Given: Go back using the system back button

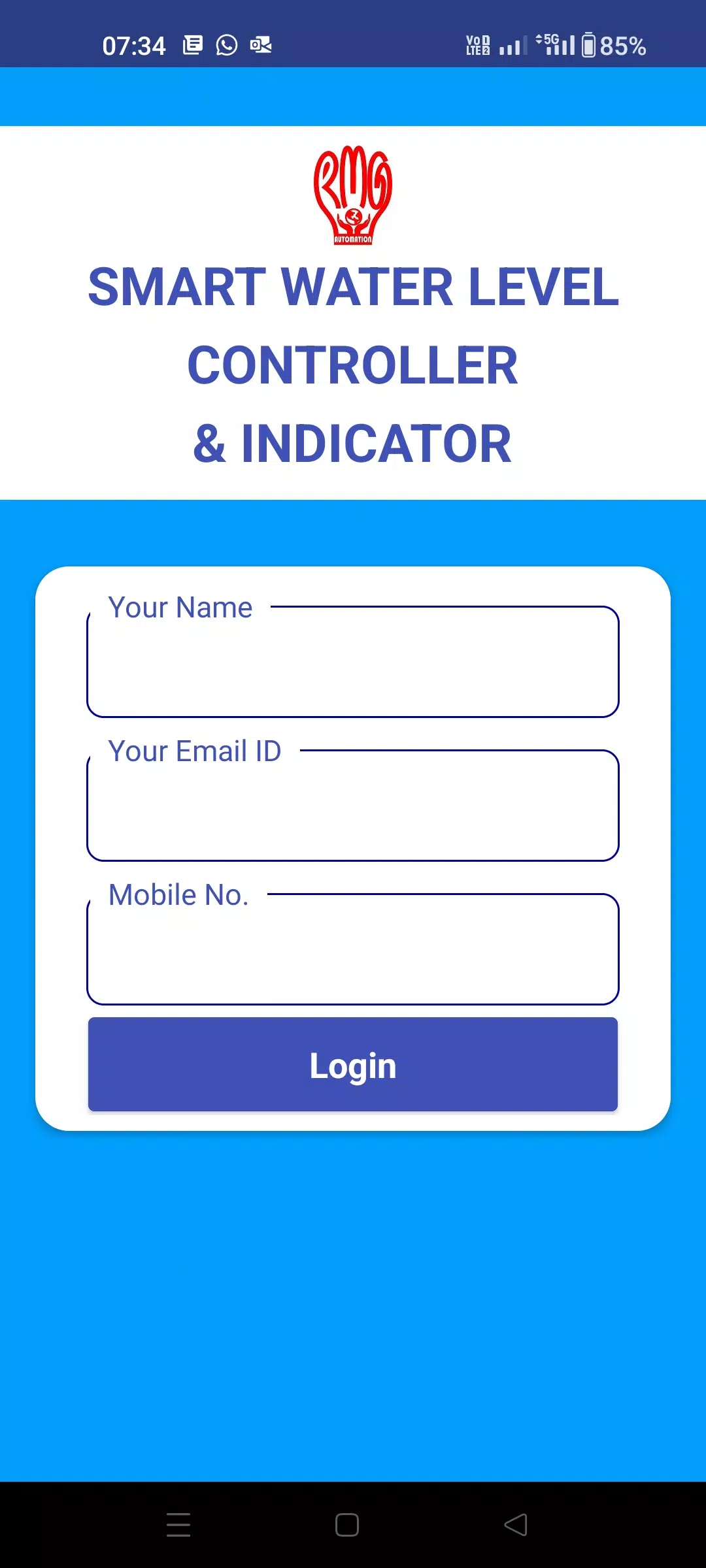Looking at the screenshot, I should (x=516, y=1525).
